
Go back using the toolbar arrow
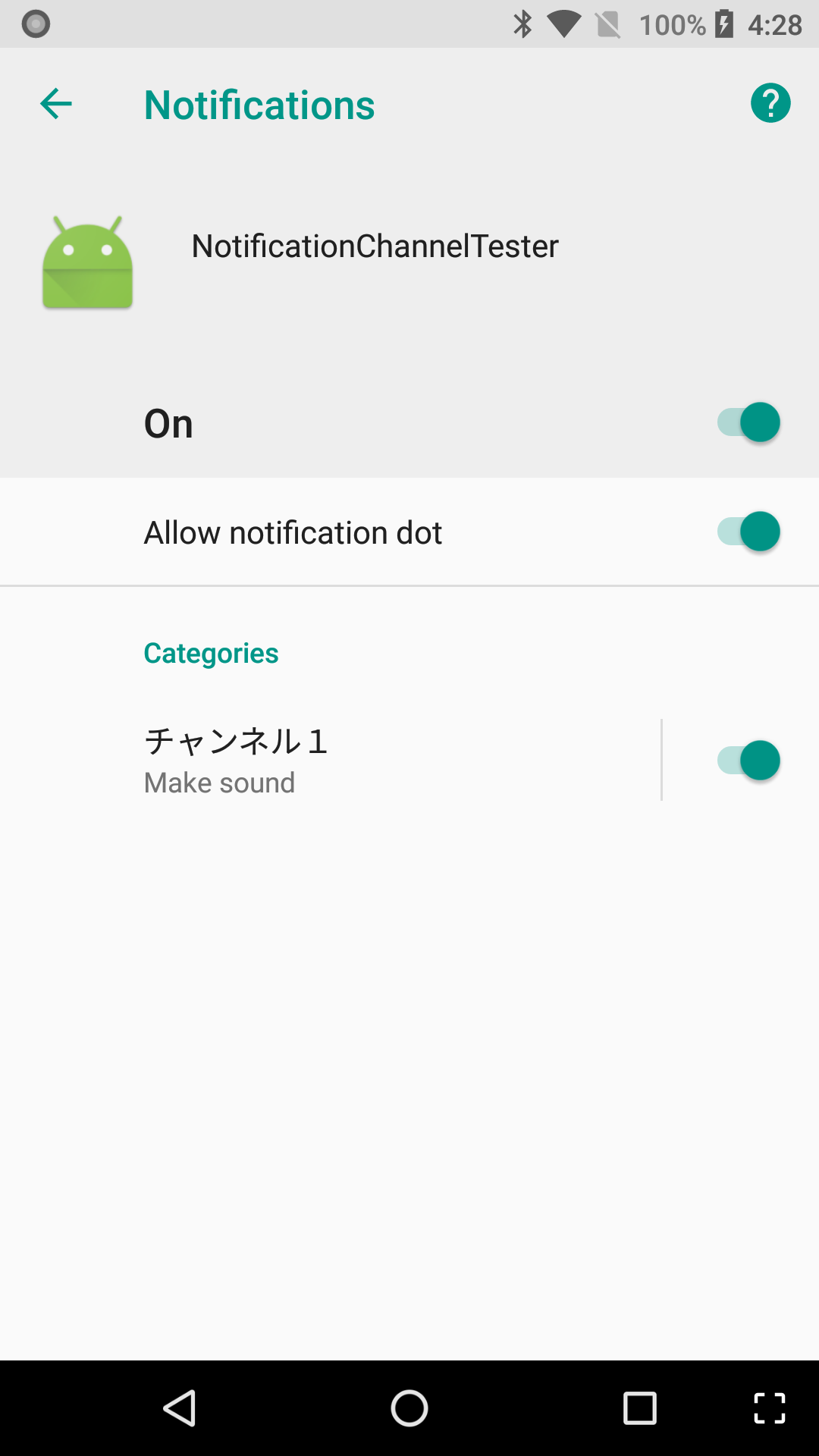(x=56, y=104)
